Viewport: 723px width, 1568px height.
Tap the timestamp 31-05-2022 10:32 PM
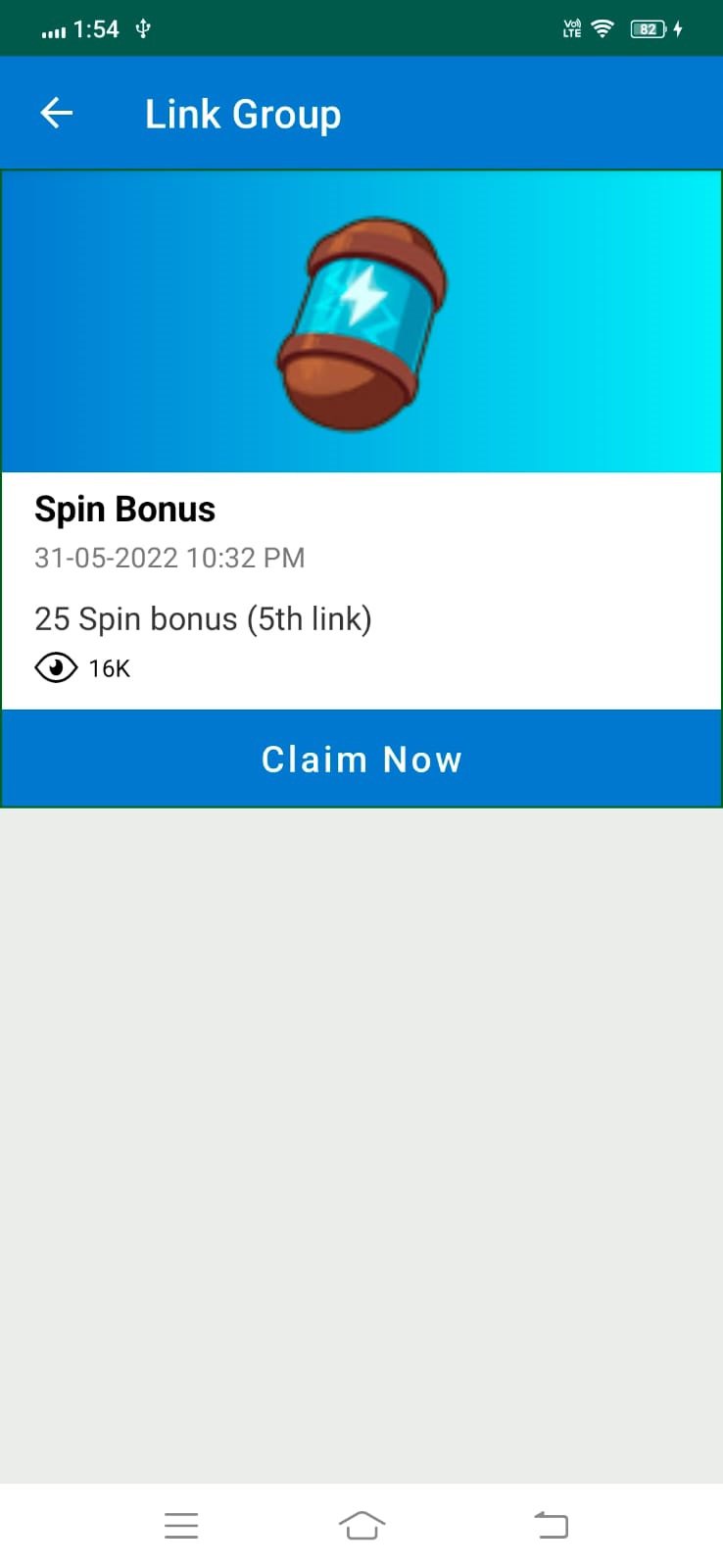(x=169, y=558)
